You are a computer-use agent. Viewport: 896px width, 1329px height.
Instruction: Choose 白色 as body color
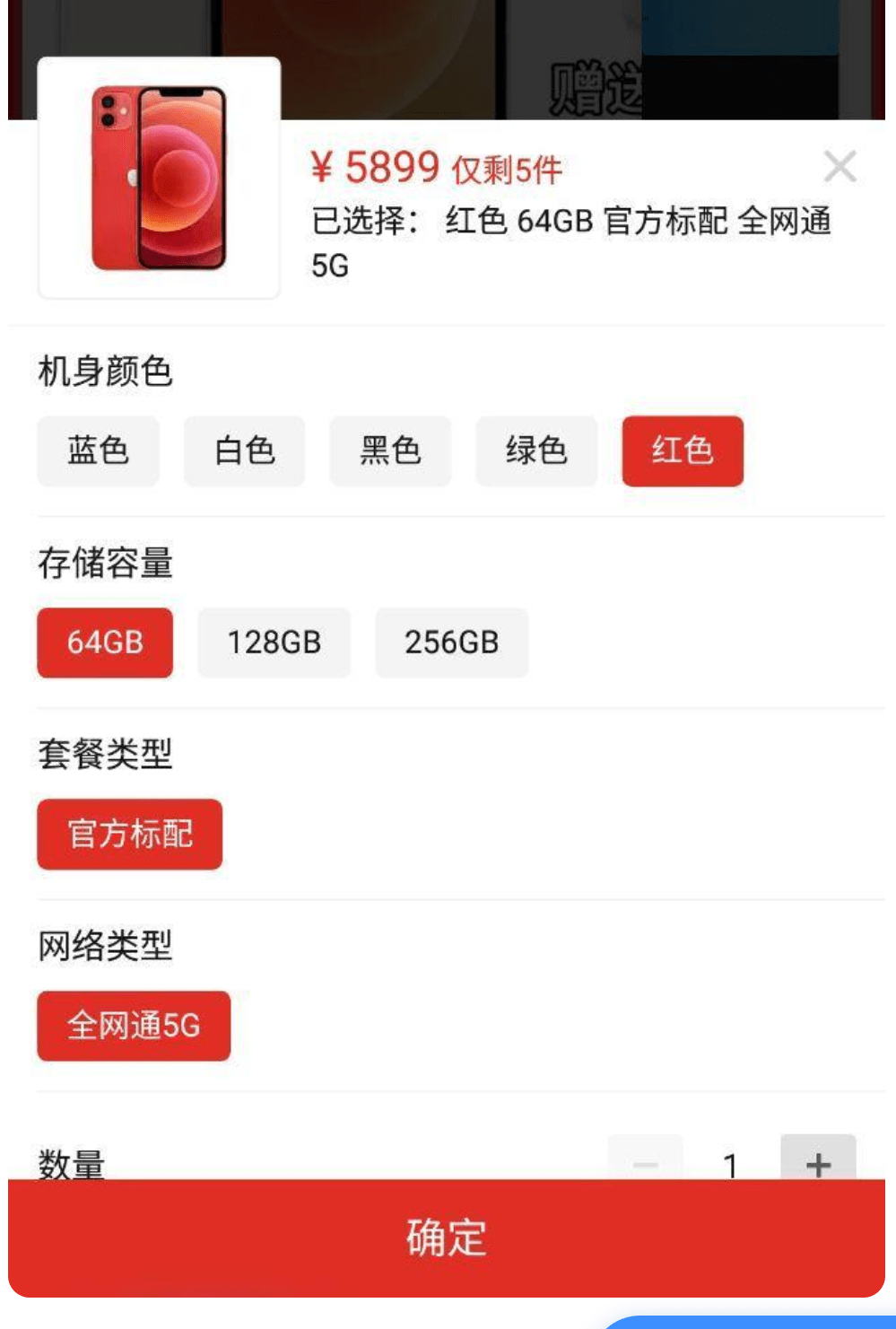[244, 450]
